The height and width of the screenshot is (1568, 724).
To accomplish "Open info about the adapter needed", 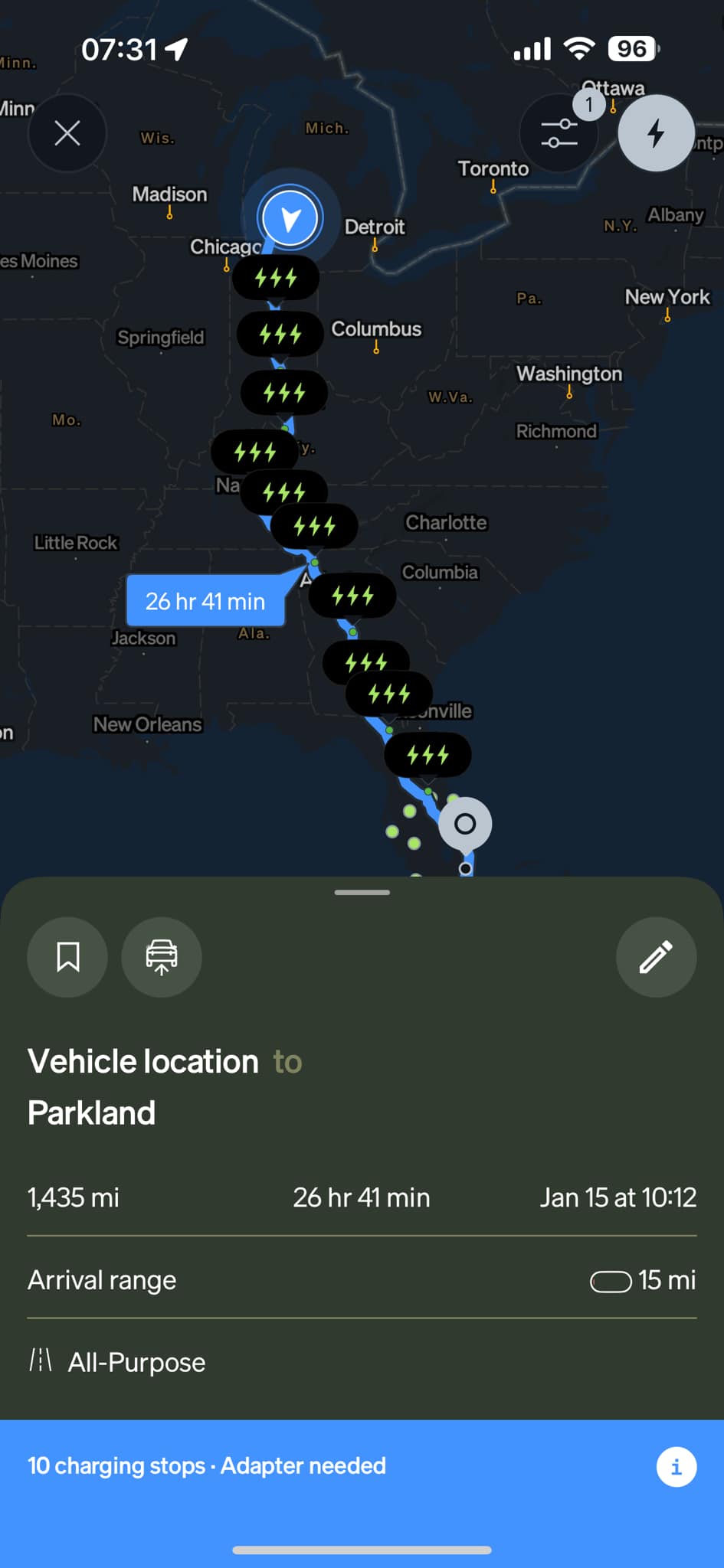I will click(x=676, y=1467).
